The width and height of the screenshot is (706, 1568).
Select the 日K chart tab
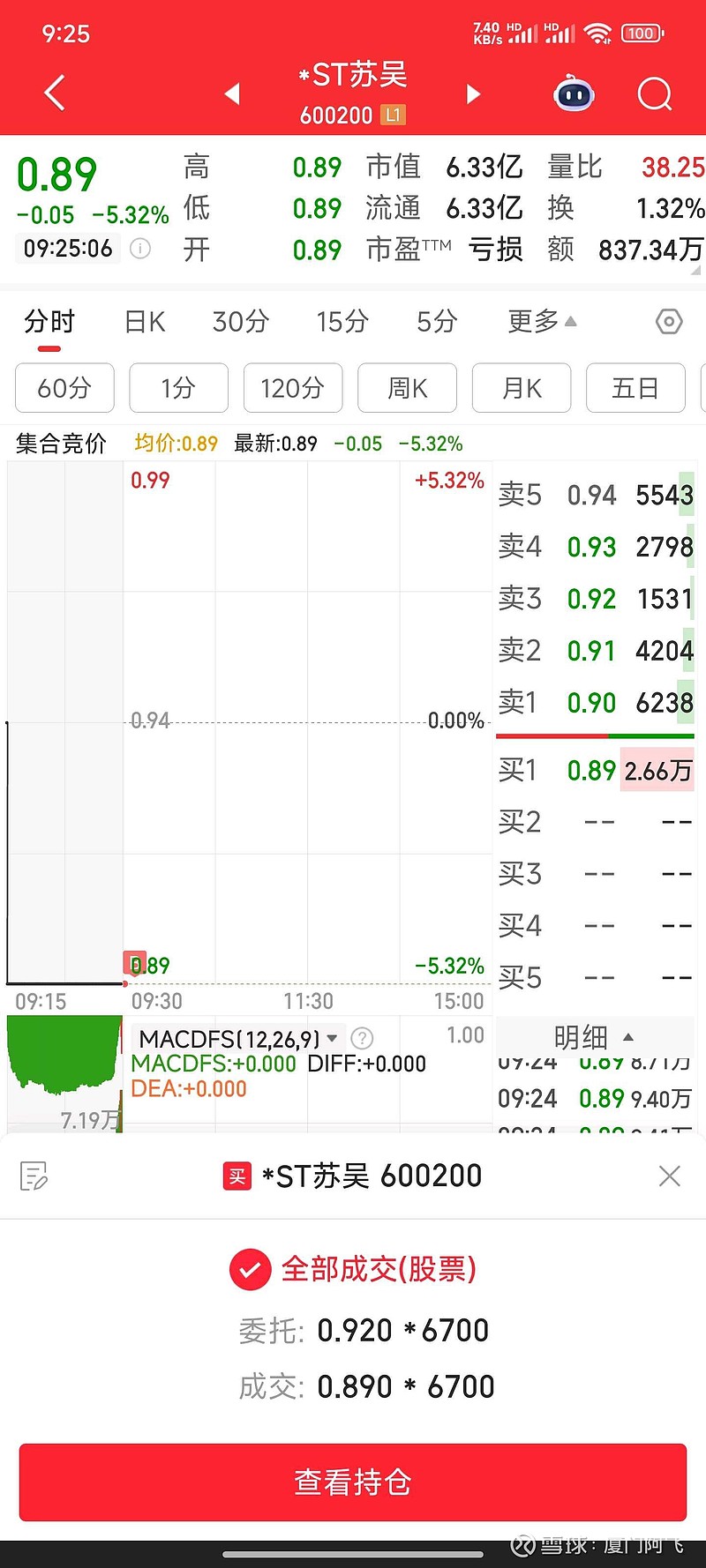click(146, 322)
